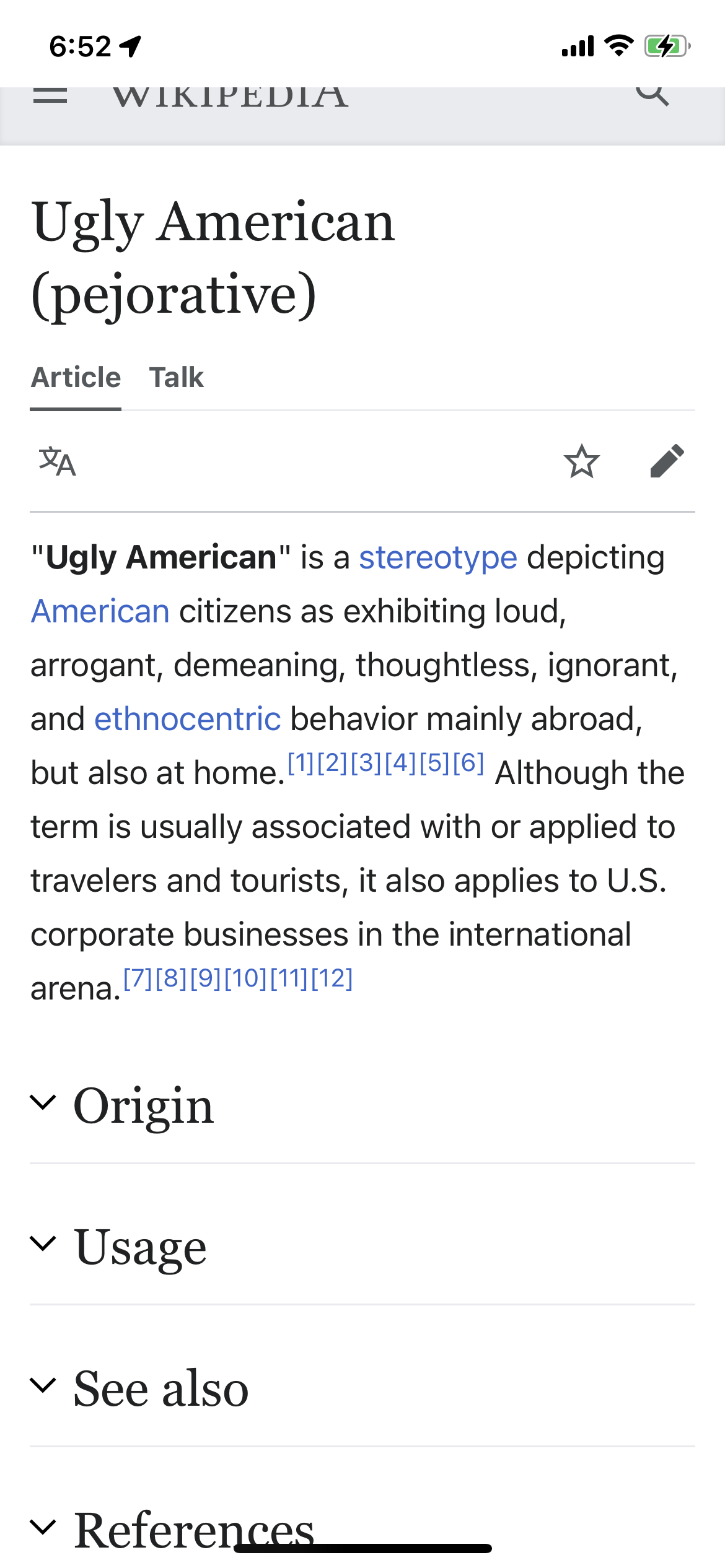This screenshot has height=1568, width=725.
Task: View citation [12]
Action: (x=332, y=978)
